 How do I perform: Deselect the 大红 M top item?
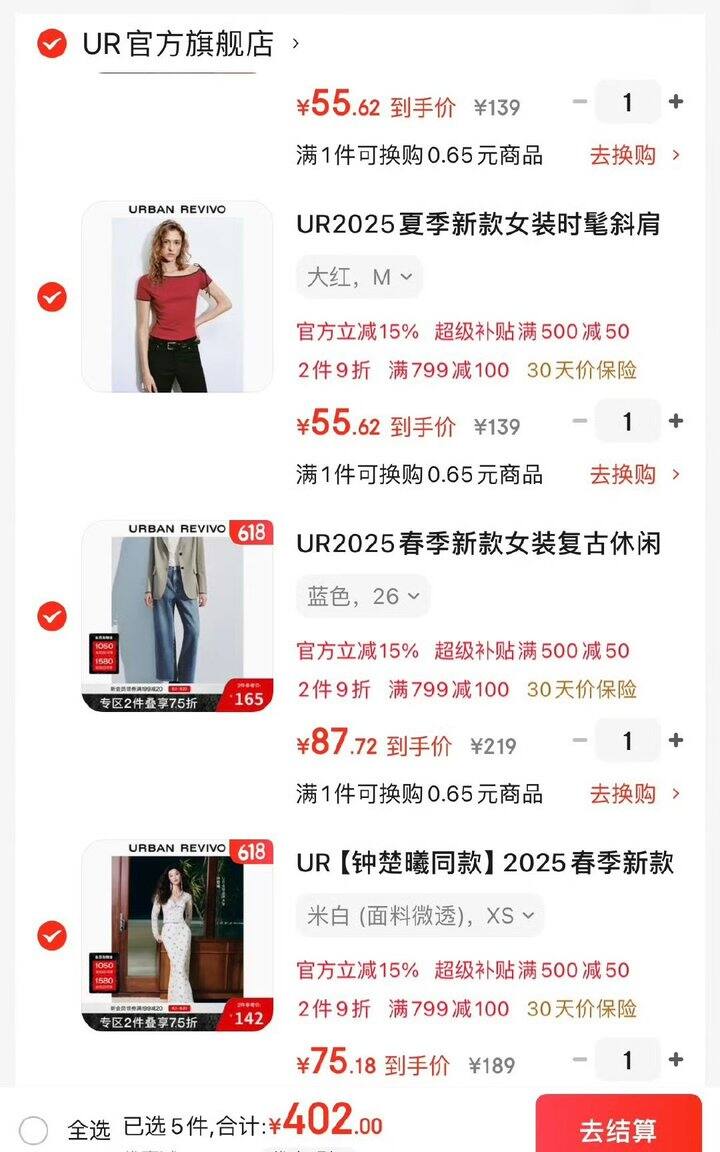pyautogui.click(x=52, y=297)
